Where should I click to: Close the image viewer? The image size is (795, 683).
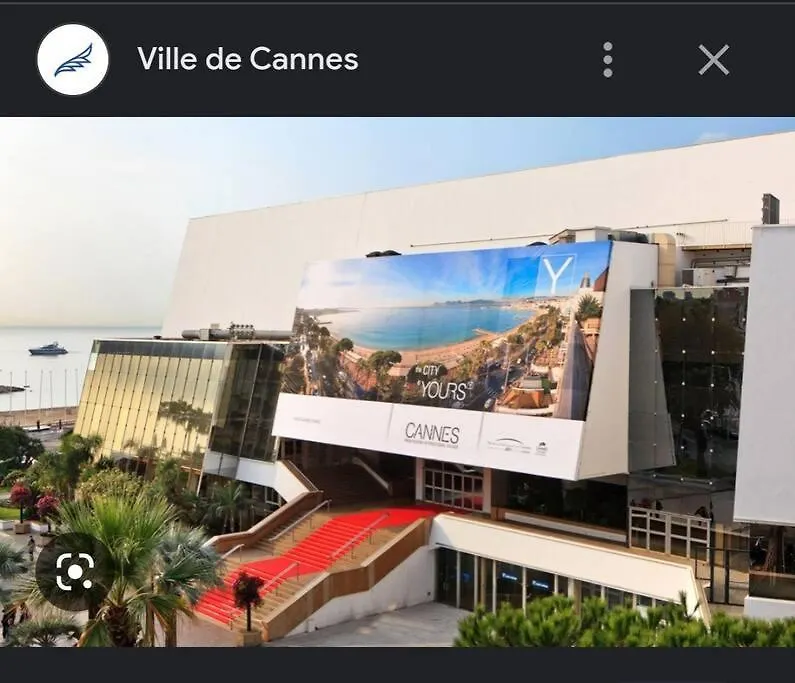(x=713, y=60)
